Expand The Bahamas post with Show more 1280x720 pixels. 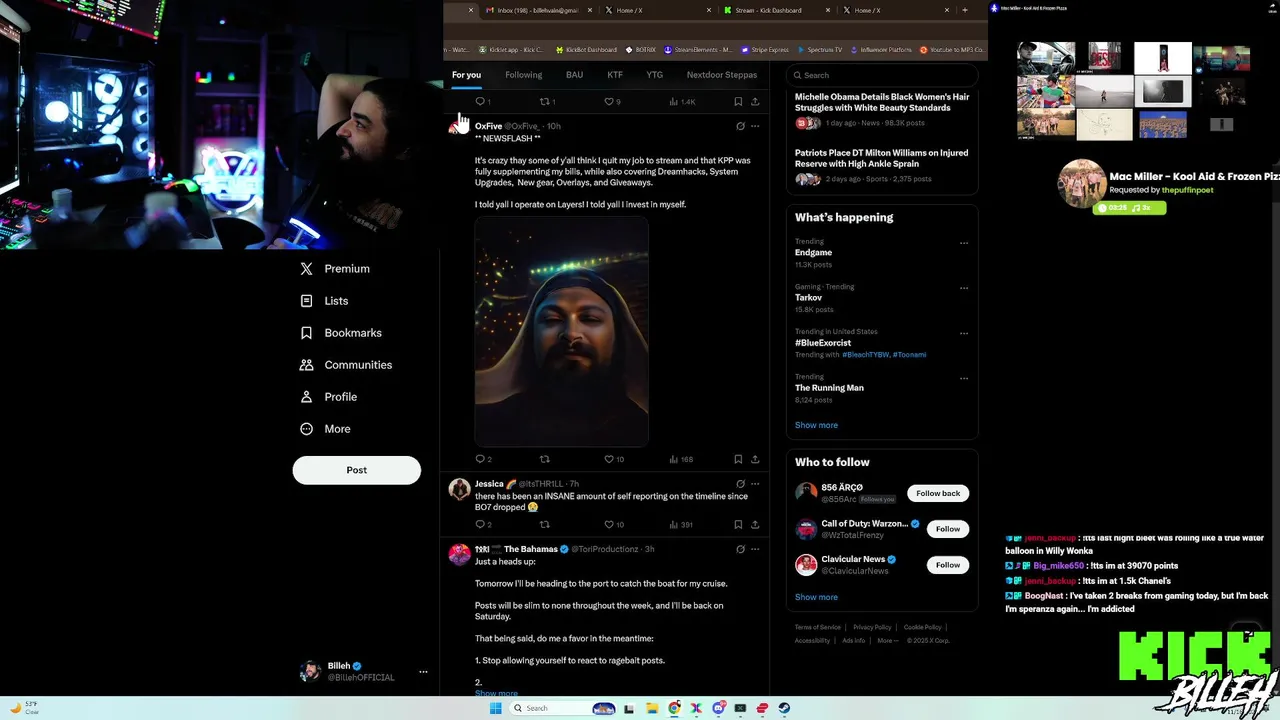[496, 693]
